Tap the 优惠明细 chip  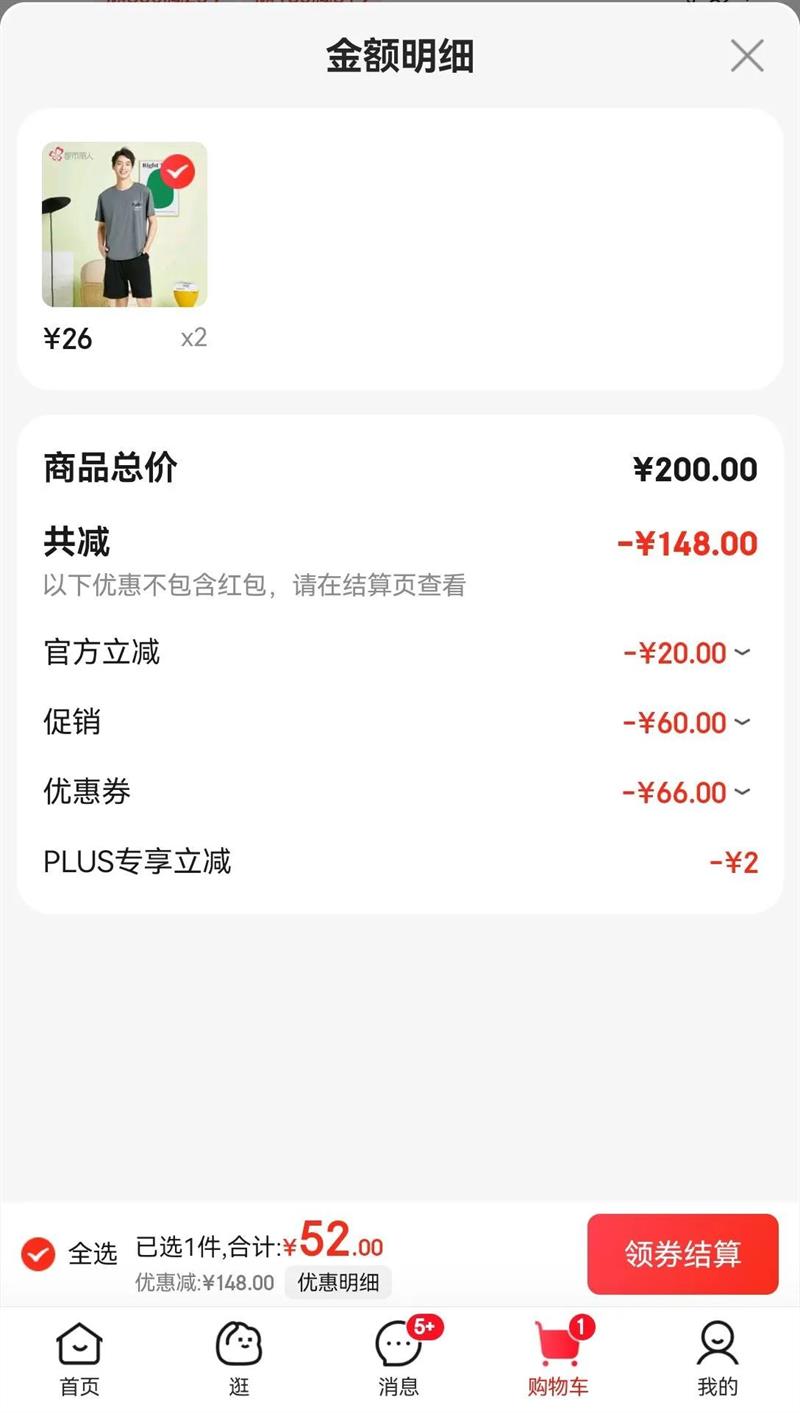click(338, 1282)
